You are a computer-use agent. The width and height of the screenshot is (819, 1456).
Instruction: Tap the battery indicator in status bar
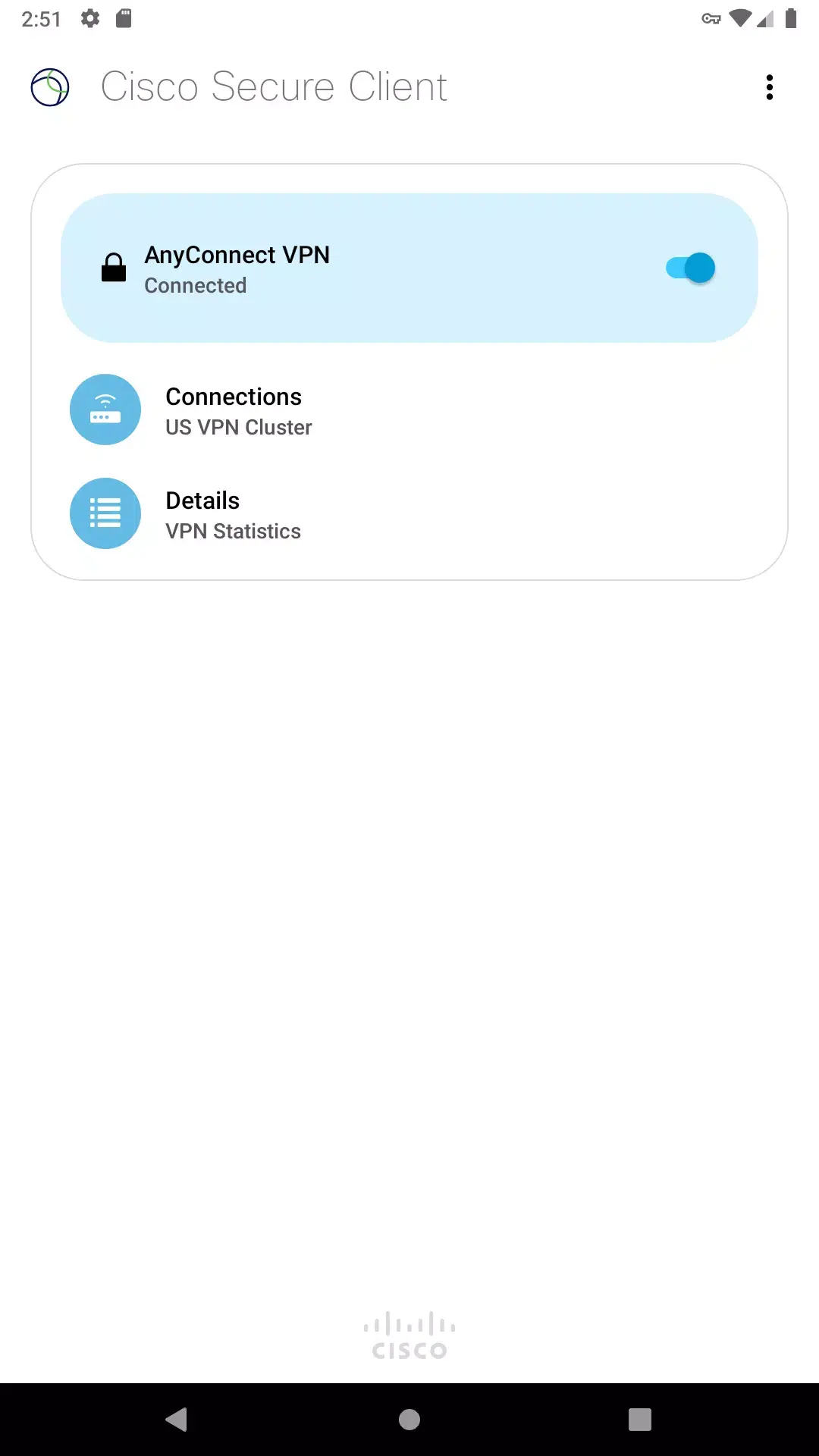click(789, 18)
